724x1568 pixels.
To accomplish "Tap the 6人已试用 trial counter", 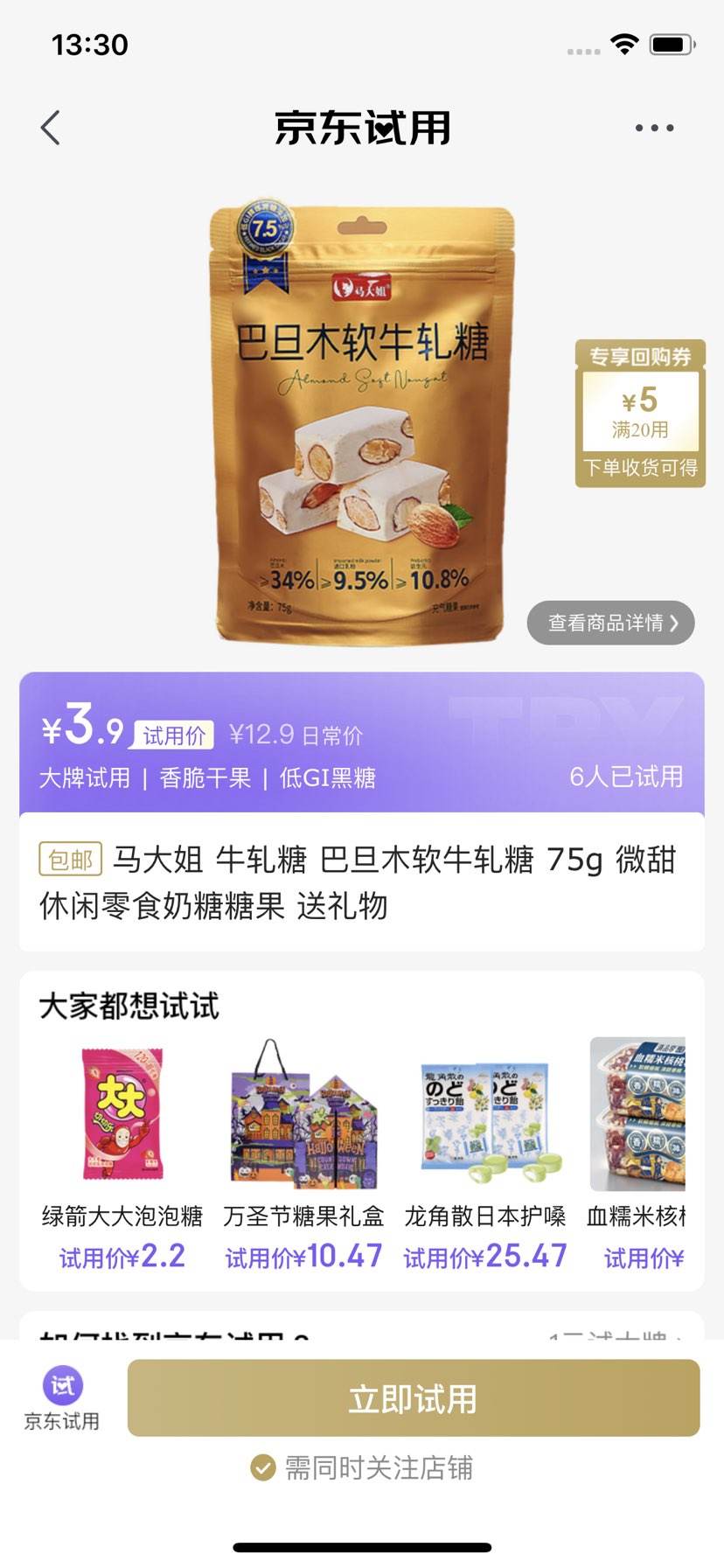I will pyautogui.click(x=629, y=776).
